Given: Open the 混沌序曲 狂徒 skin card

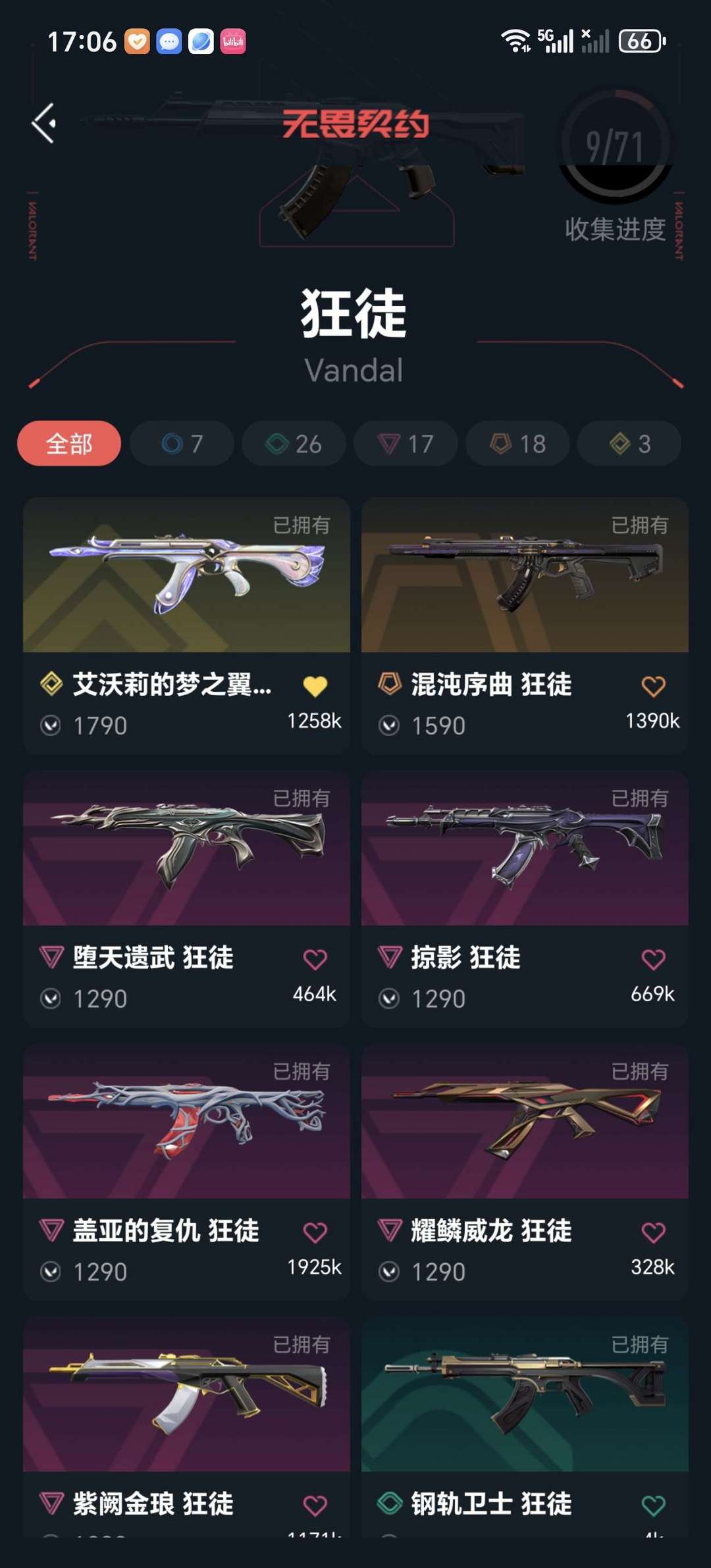Looking at the screenshot, I should tap(523, 579).
